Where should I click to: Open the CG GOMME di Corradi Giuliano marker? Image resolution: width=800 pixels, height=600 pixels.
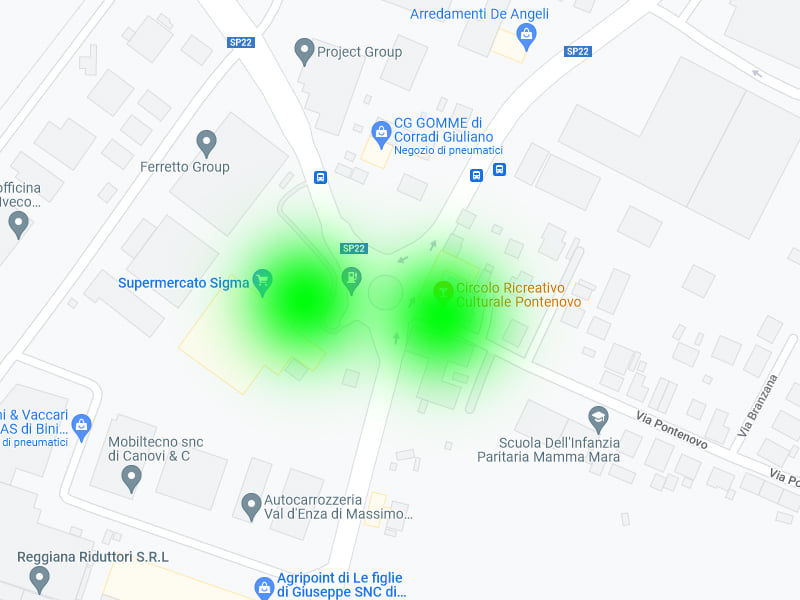point(380,132)
